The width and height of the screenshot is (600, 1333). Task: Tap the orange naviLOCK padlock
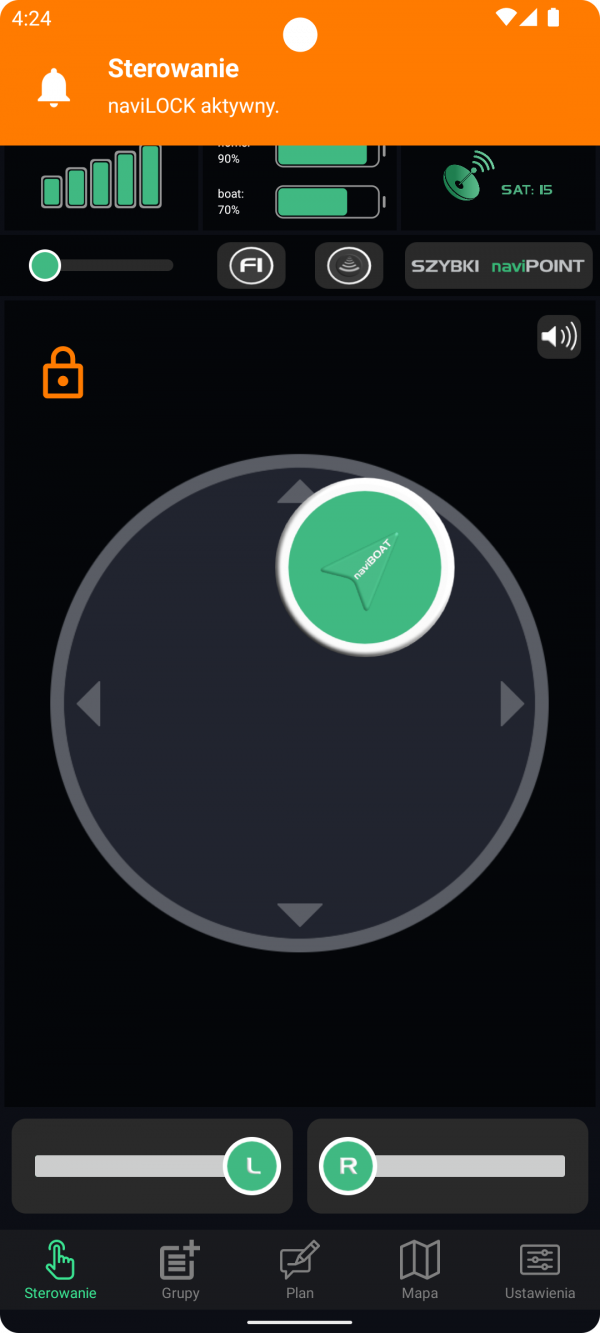pyautogui.click(x=63, y=372)
